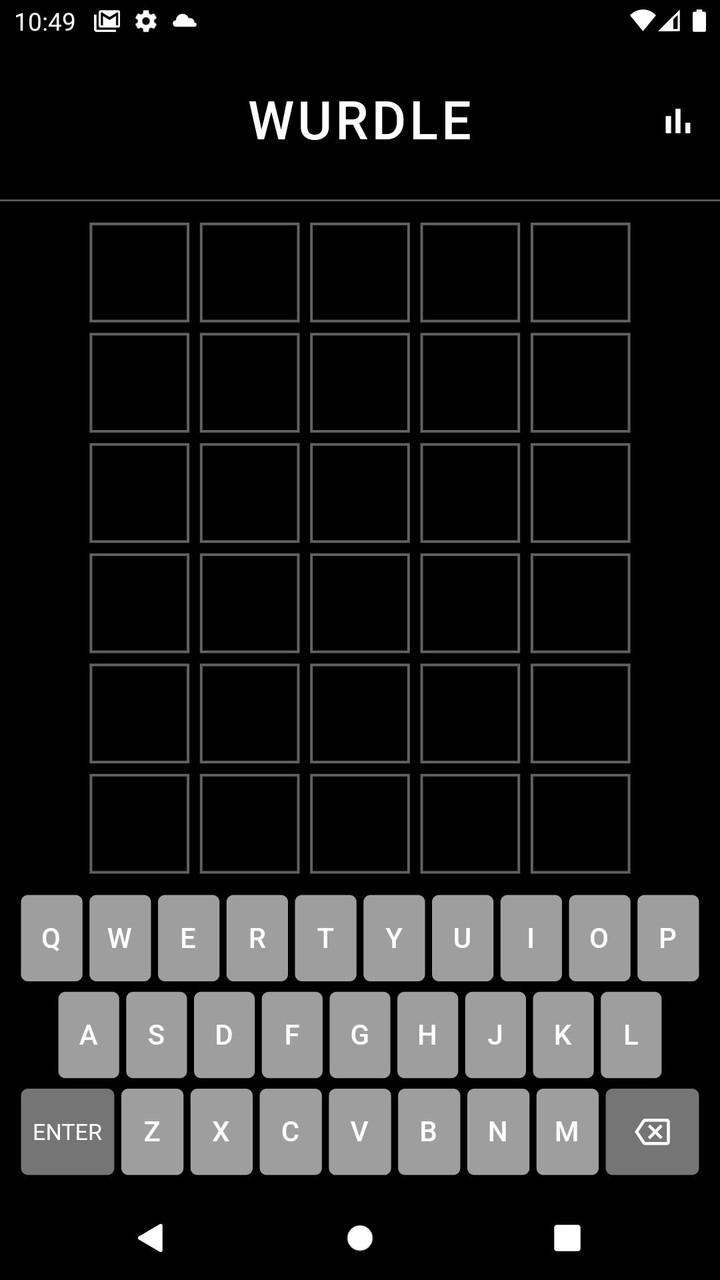Tap the L key
The width and height of the screenshot is (720, 1280).
[x=630, y=1035]
